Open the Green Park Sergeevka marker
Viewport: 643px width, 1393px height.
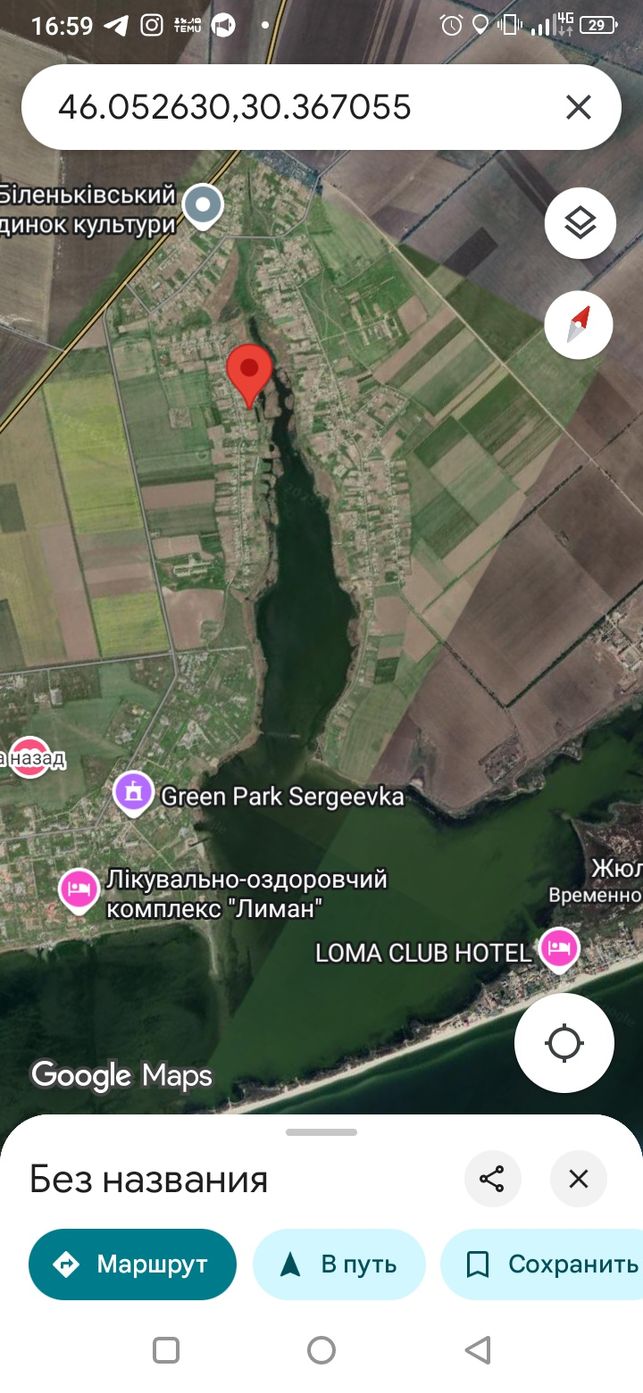133,794
